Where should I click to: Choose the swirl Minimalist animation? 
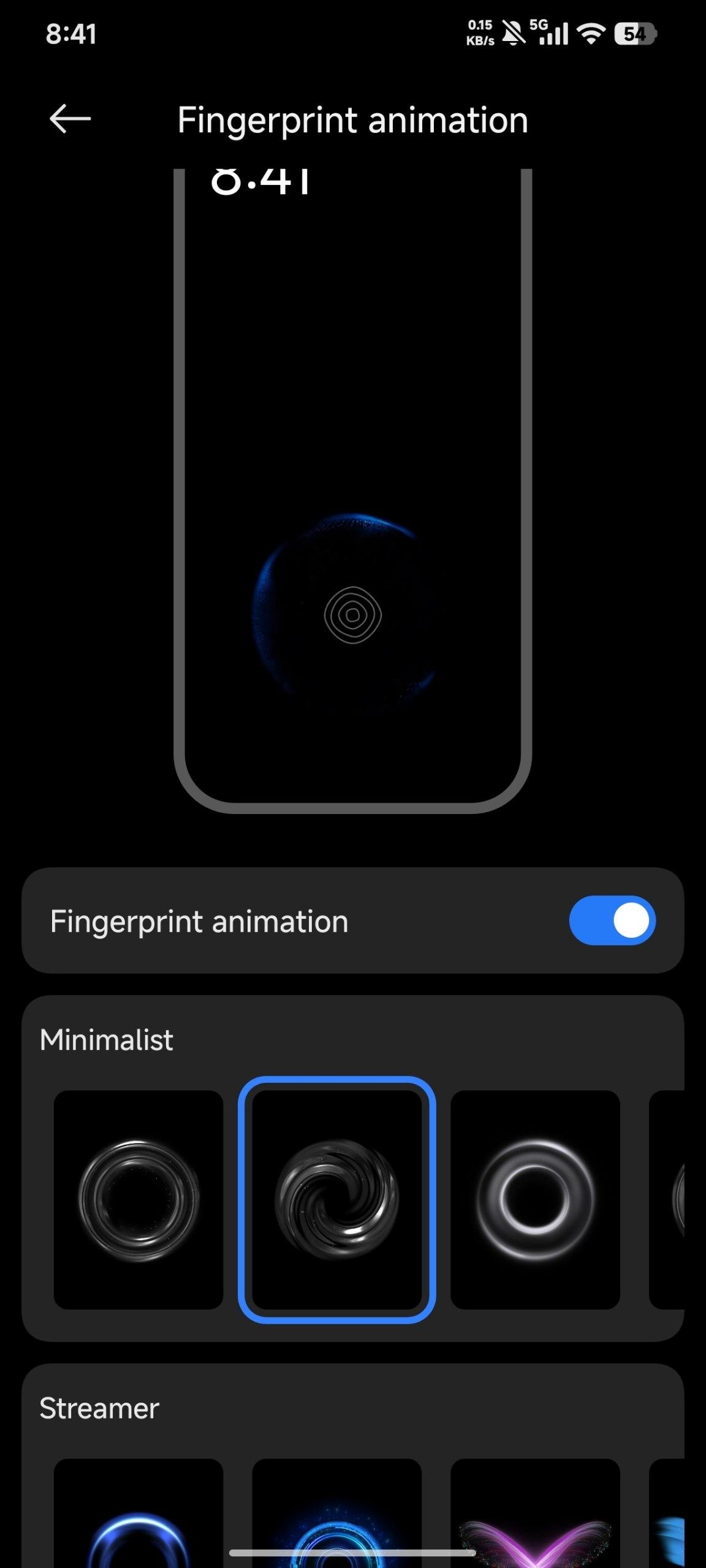click(337, 1199)
